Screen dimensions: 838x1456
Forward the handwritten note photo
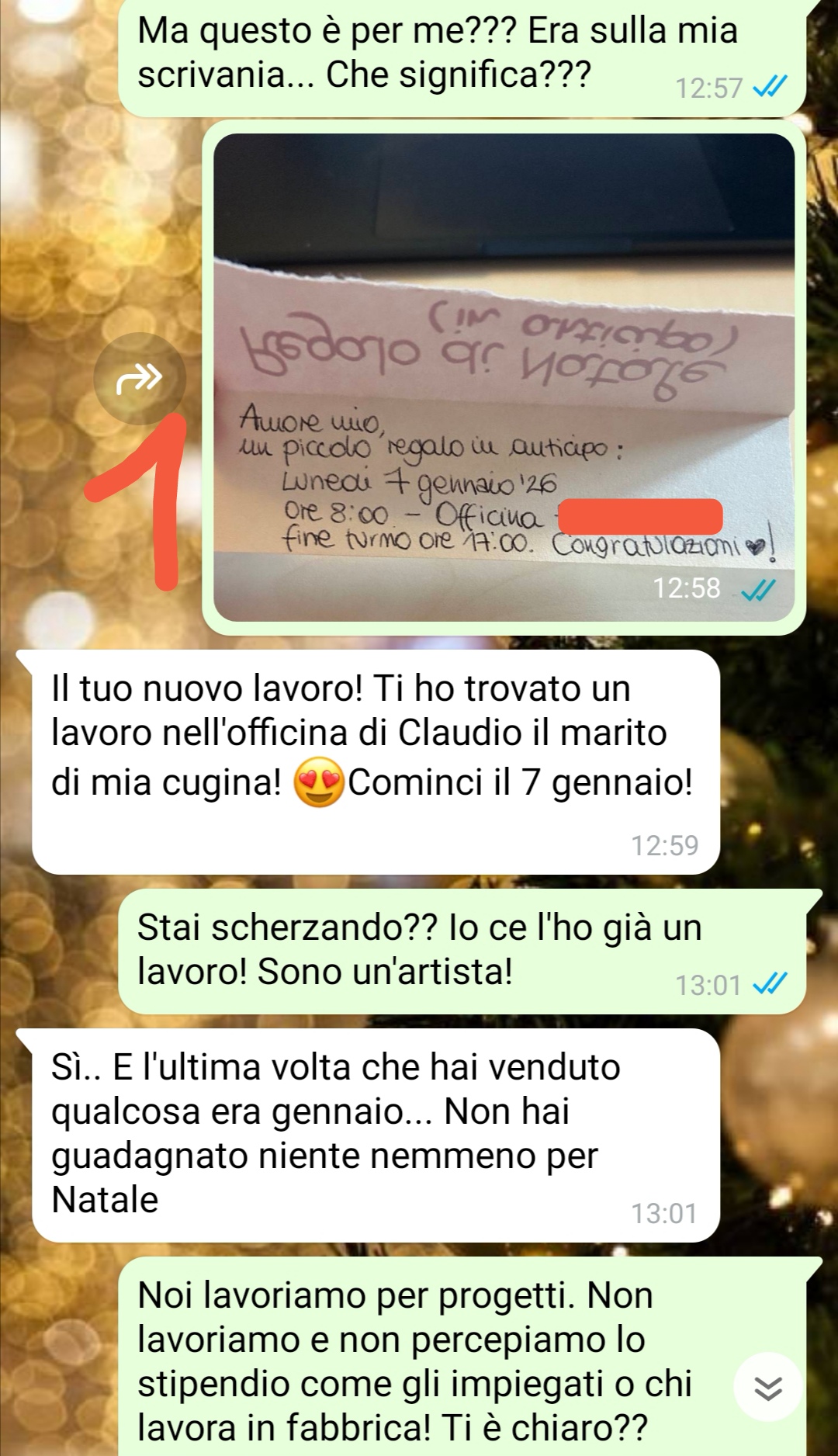tap(140, 378)
